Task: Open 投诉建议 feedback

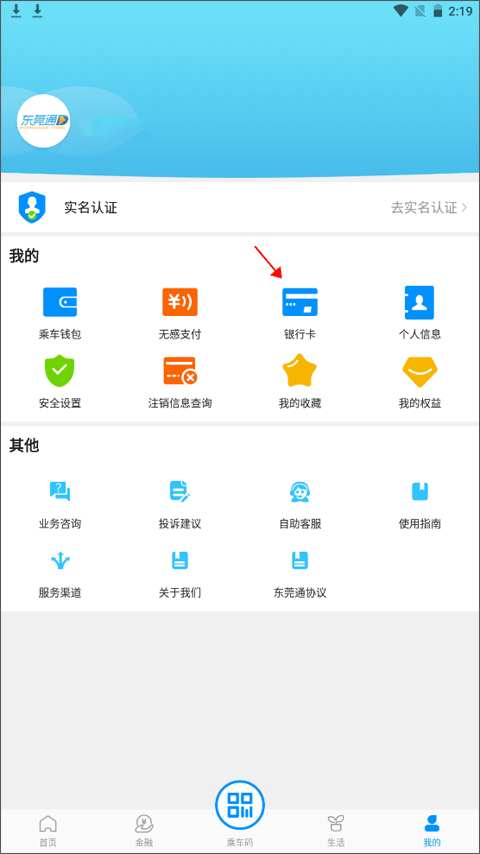Action: click(180, 505)
